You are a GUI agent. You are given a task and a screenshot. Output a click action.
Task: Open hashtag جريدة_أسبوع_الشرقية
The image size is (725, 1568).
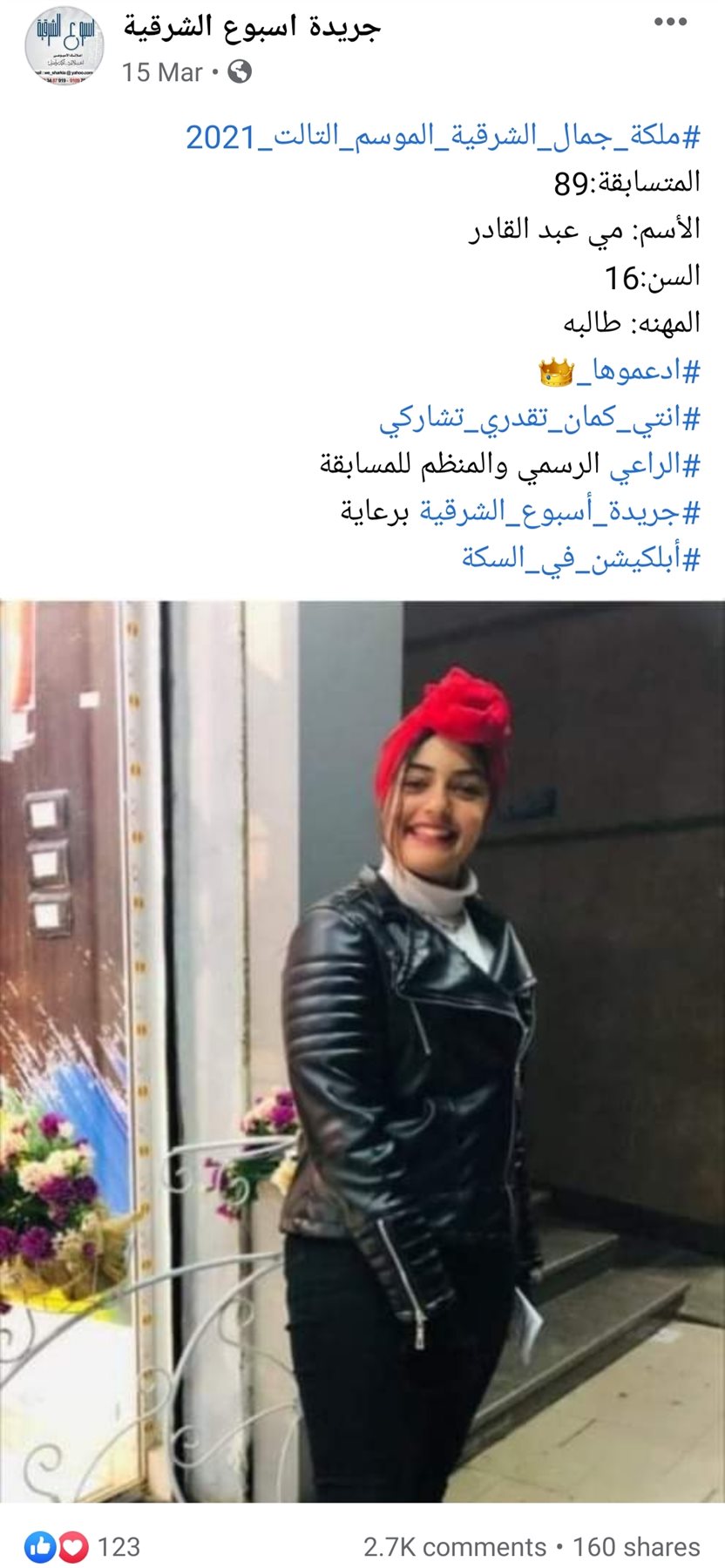tap(559, 511)
